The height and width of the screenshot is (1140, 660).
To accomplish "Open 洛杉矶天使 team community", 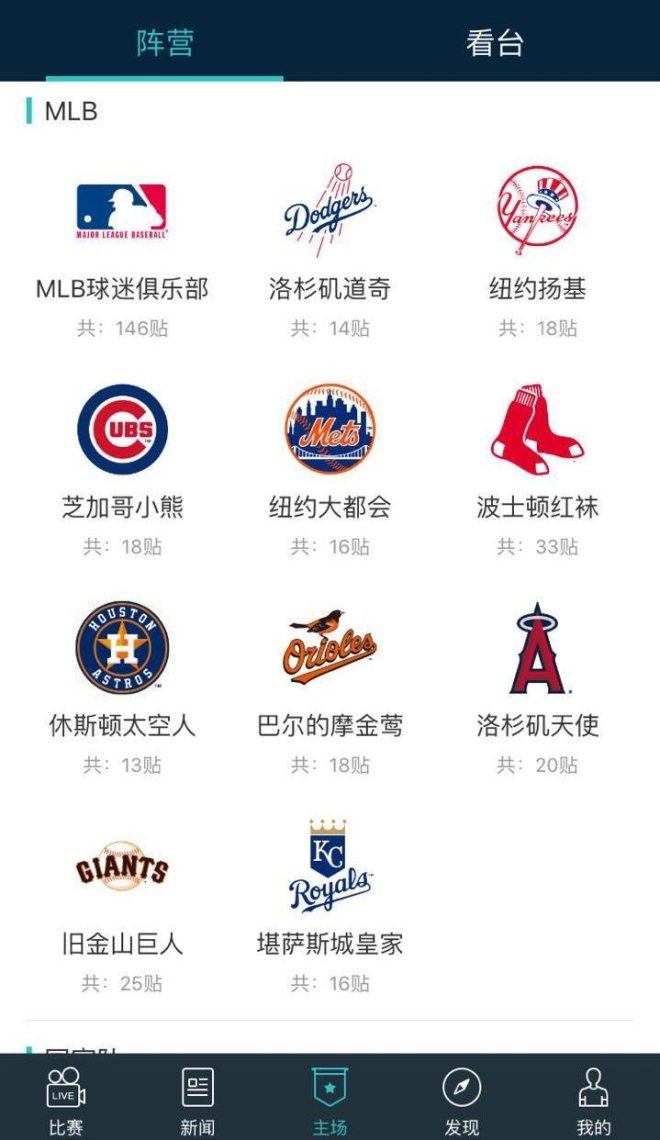I will [x=537, y=688].
